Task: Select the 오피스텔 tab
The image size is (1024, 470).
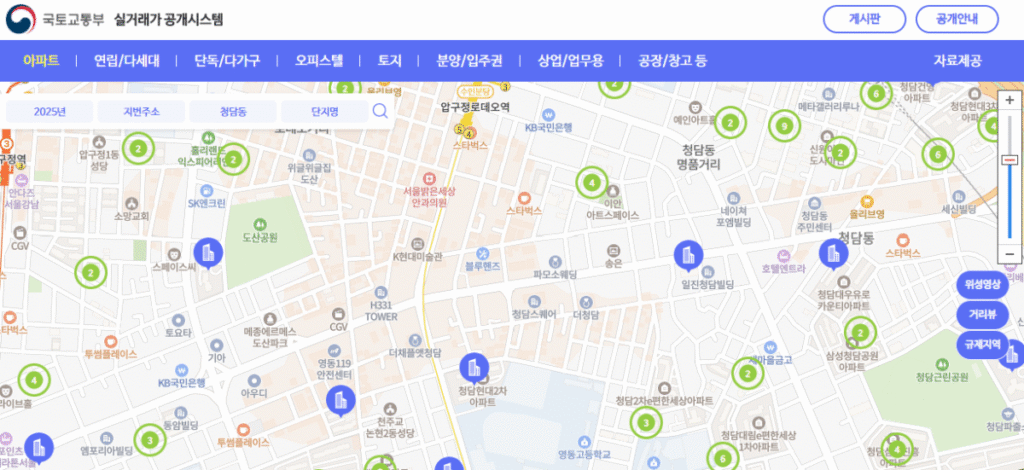Action: (x=319, y=61)
